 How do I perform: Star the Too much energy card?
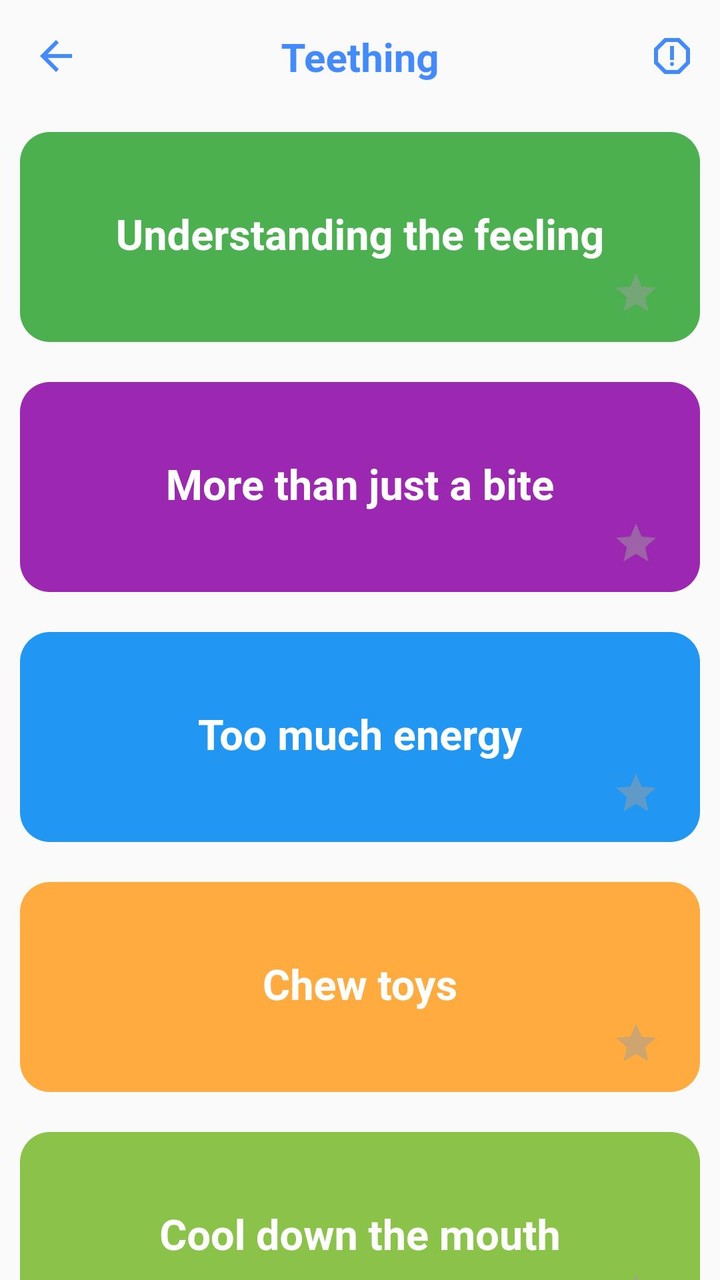[636, 794]
